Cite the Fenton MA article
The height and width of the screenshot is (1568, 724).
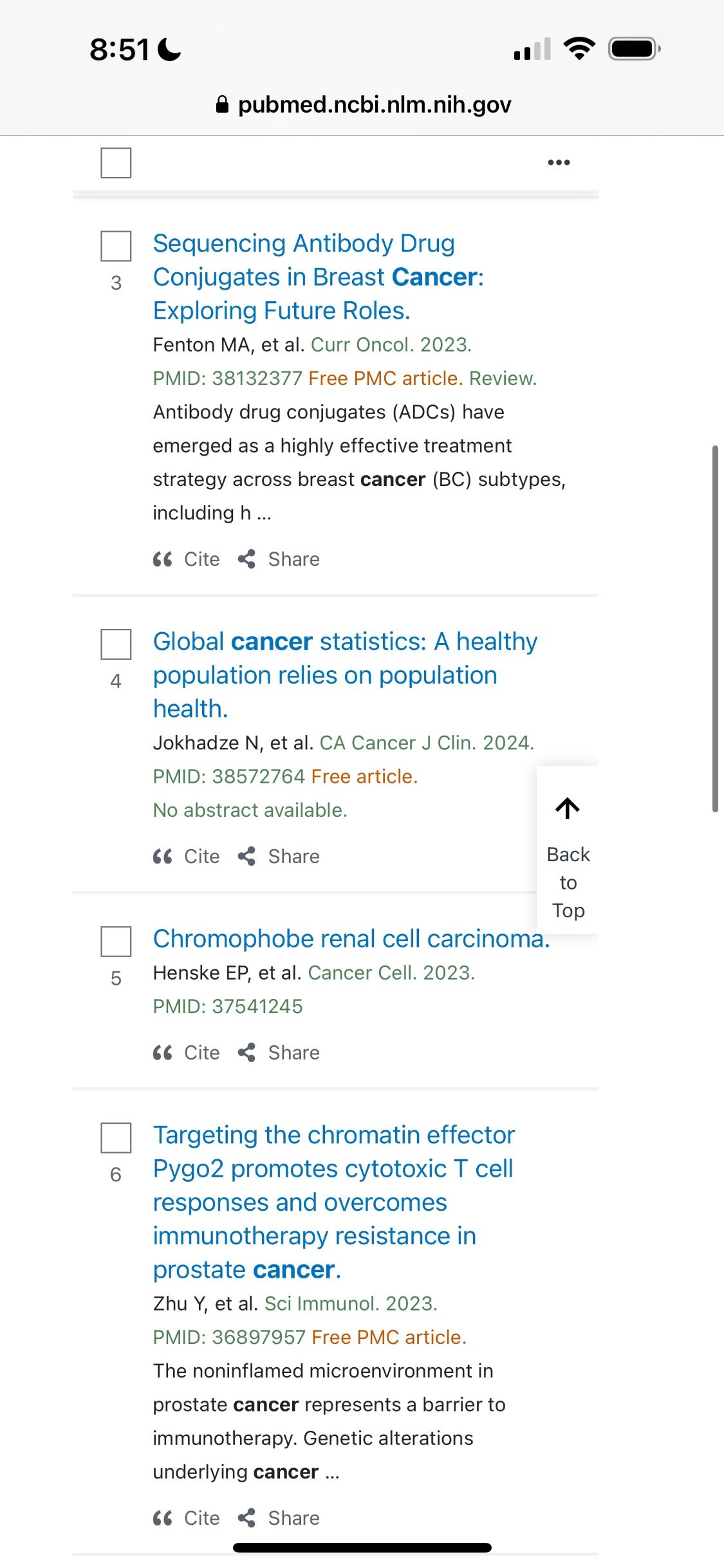[186, 559]
